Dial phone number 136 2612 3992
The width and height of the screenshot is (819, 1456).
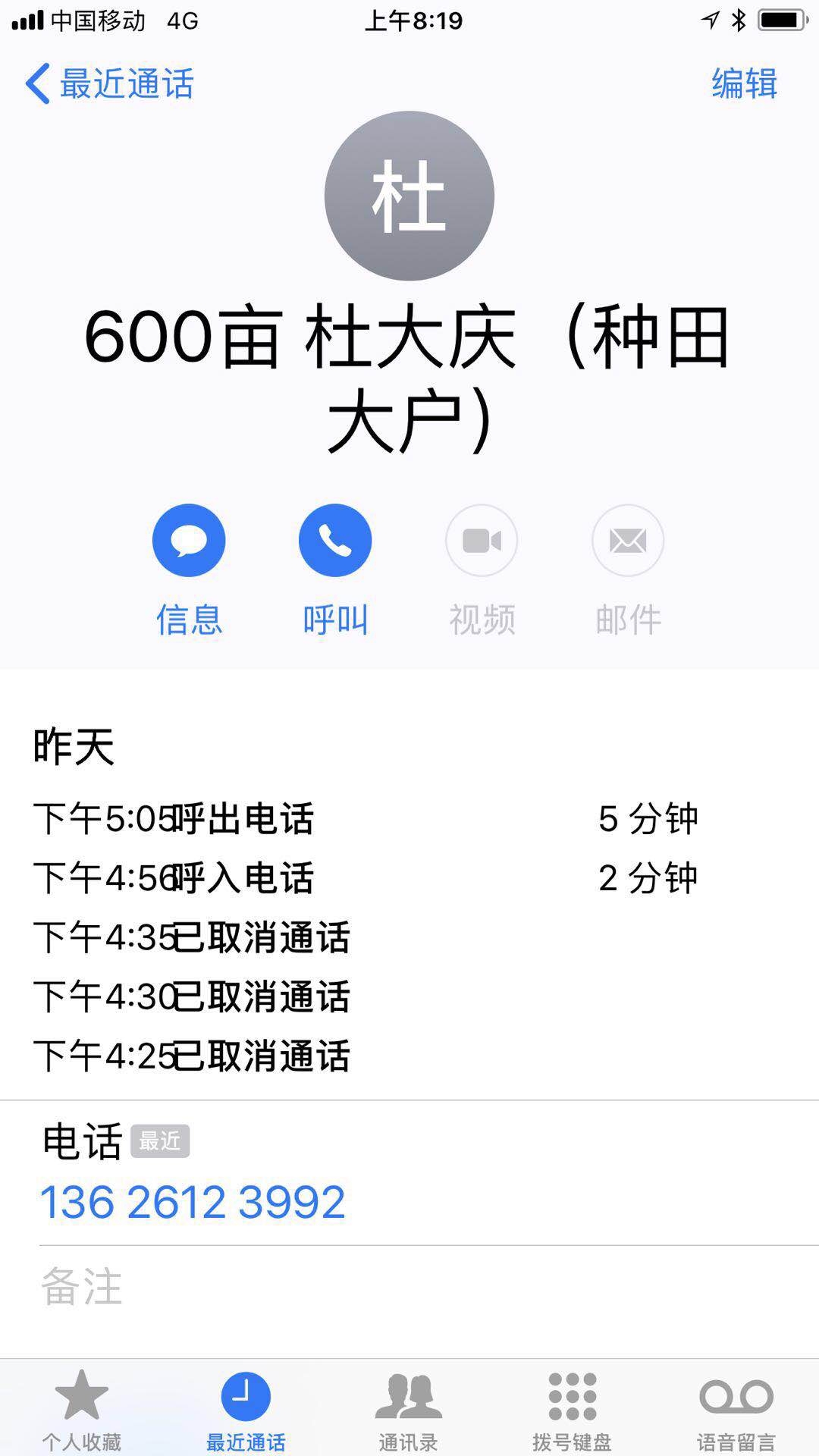pos(193,1202)
